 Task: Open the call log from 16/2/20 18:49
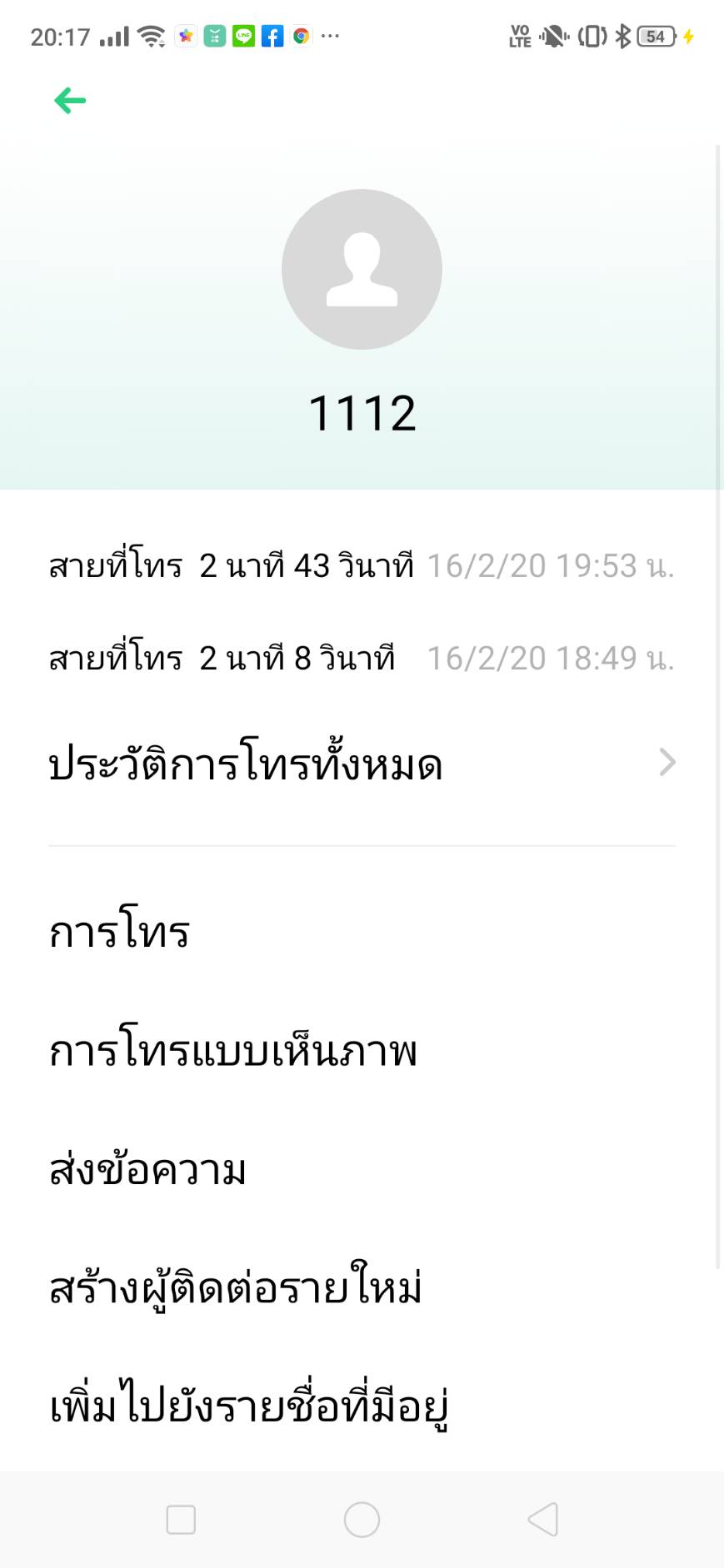pyautogui.click(x=362, y=659)
